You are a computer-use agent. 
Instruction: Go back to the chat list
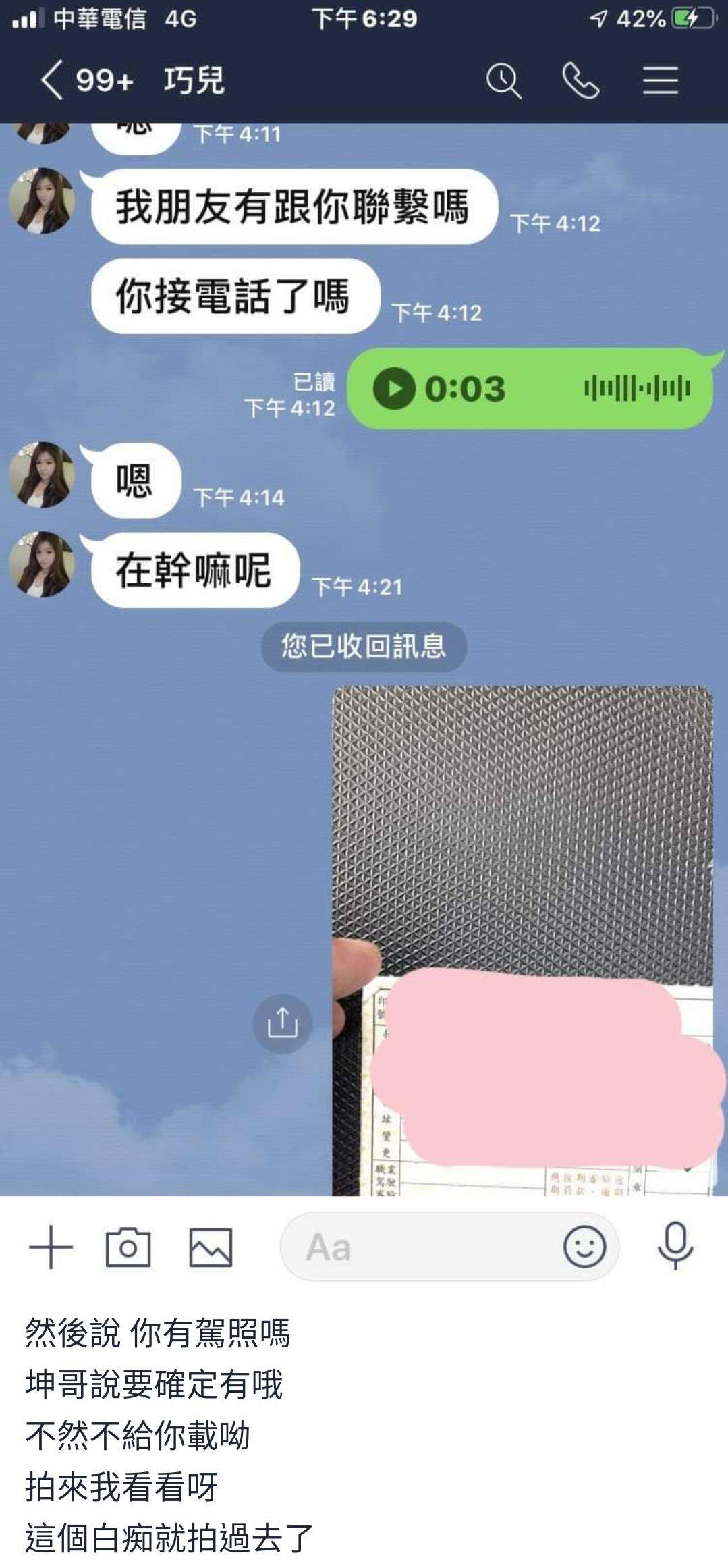coord(53,81)
